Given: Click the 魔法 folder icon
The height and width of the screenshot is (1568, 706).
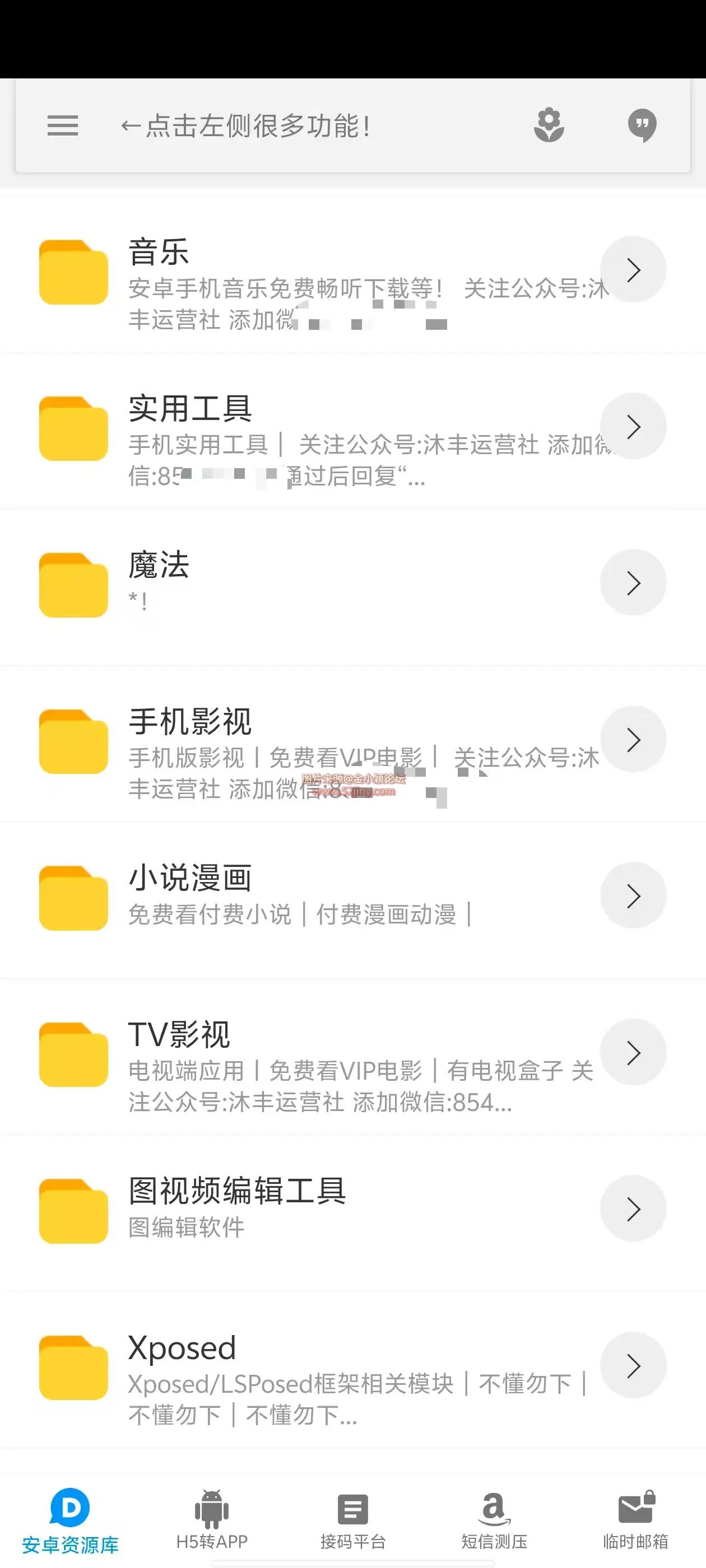Looking at the screenshot, I should click(72, 584).
